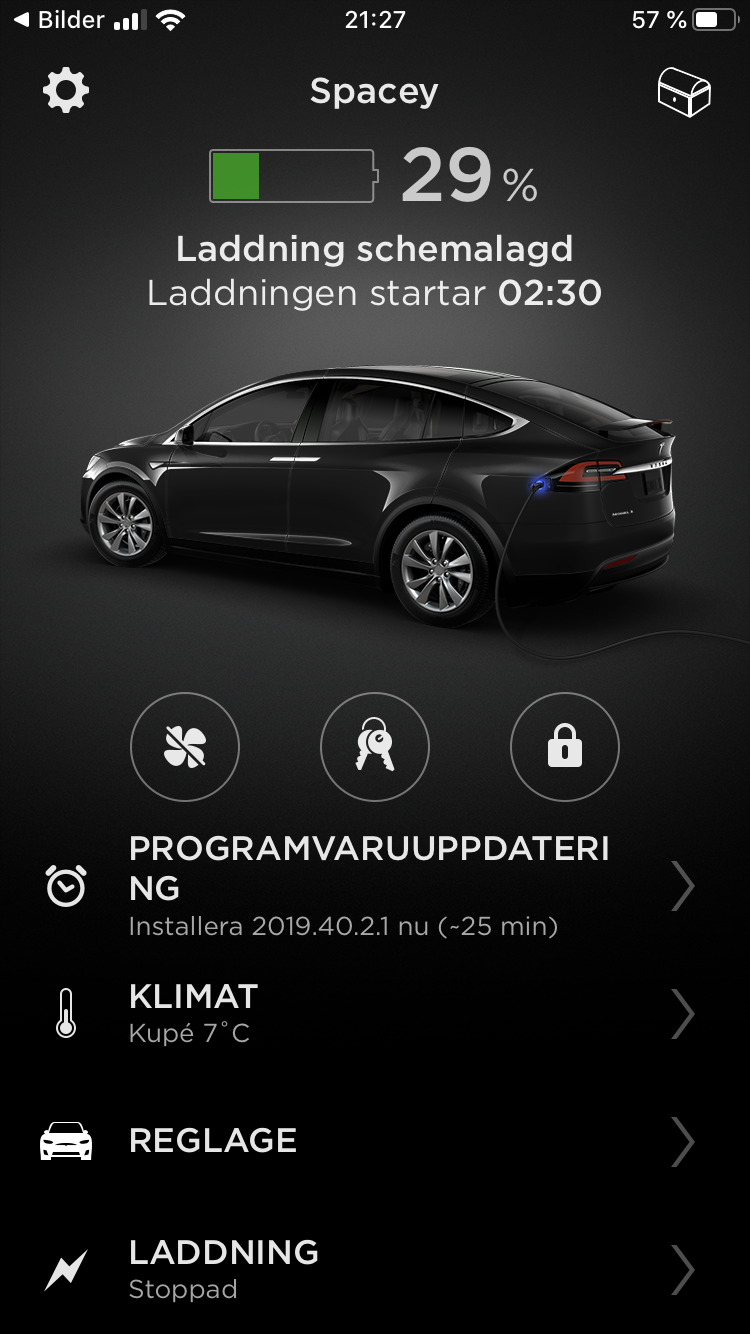Open the Laddning charging menu

coord(375,1269)
